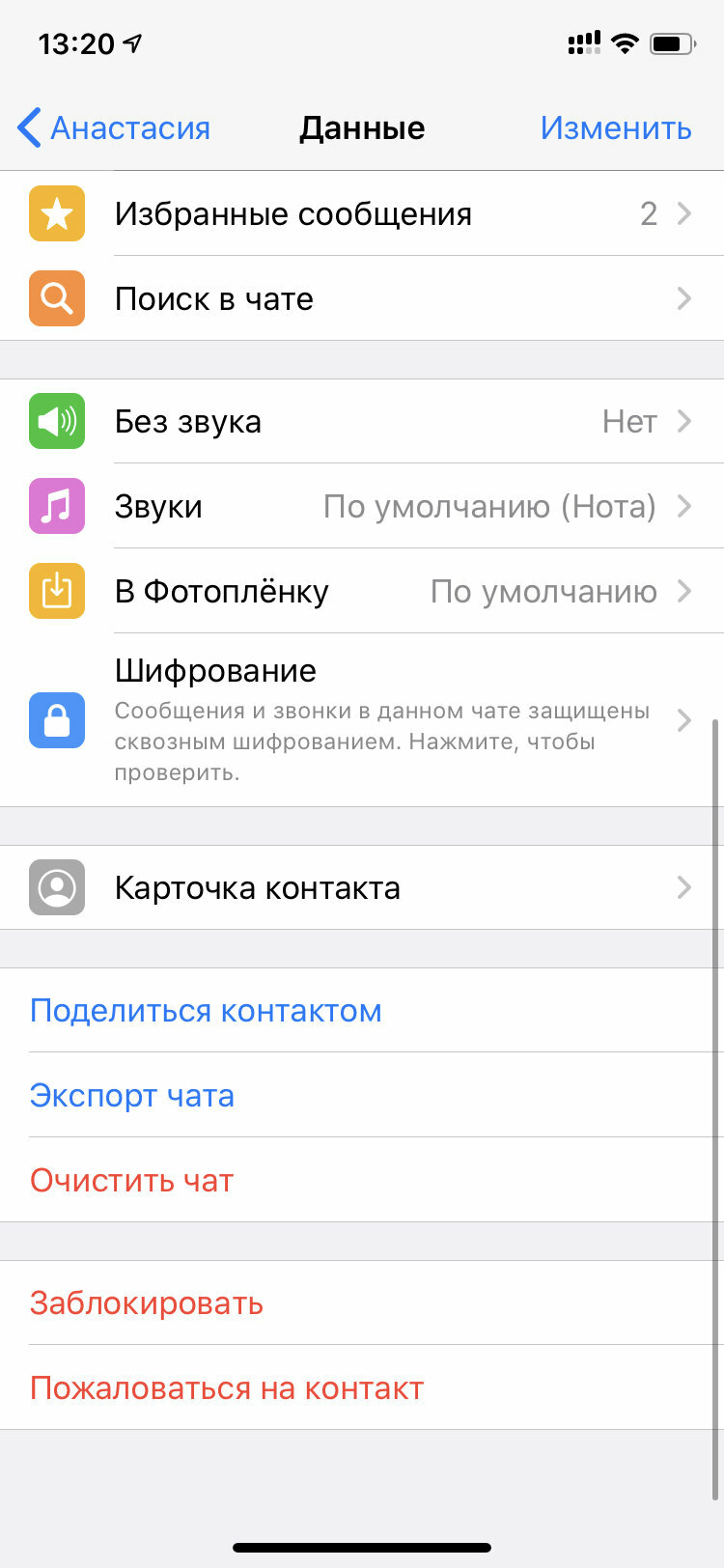Open Поиск в чате

point(362,298)
